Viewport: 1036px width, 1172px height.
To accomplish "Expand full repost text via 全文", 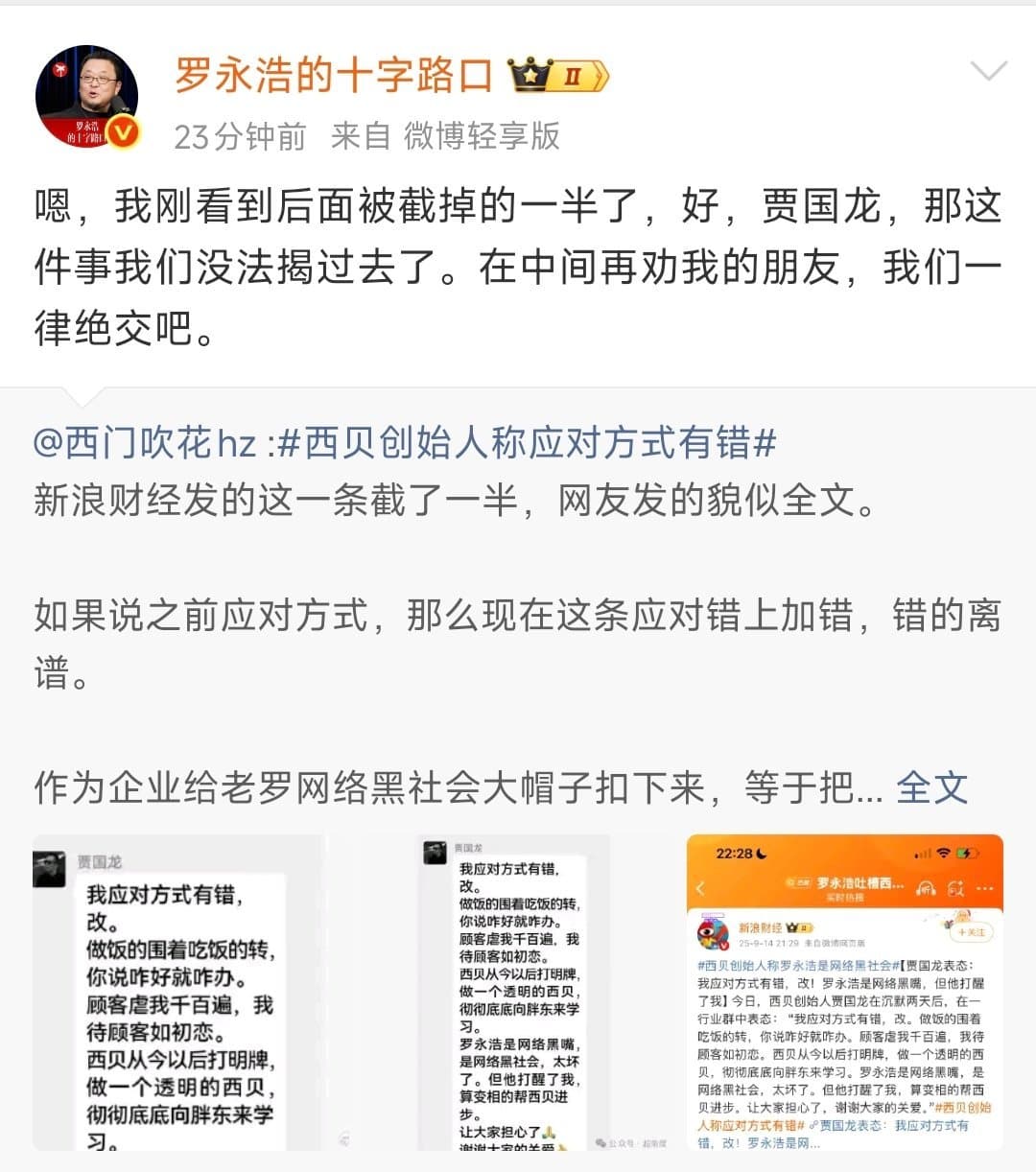I will tap(931, 788).
